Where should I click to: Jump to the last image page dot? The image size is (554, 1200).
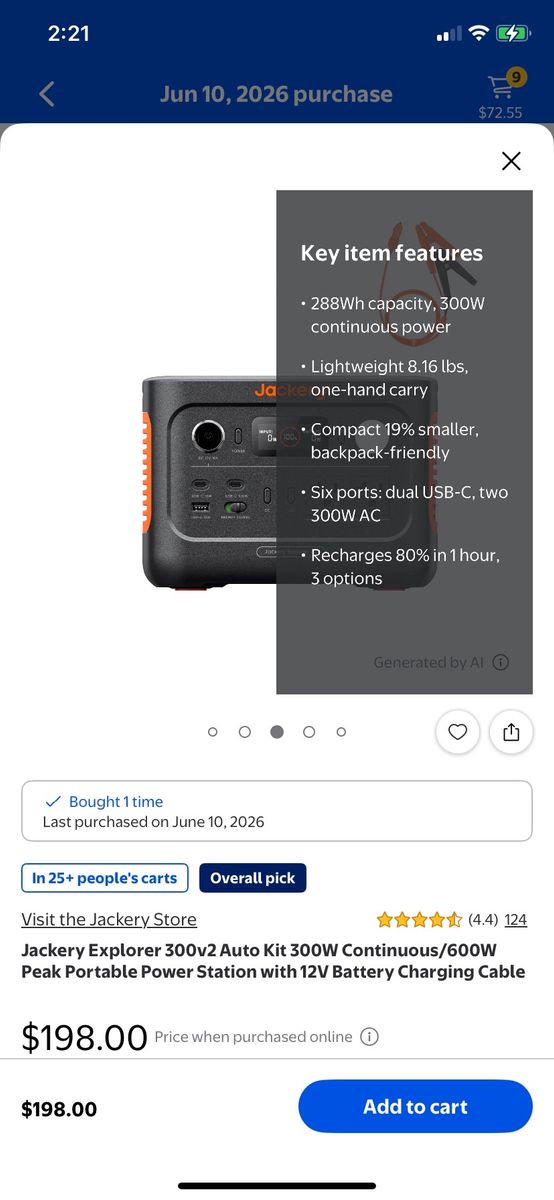pyautogui.click(x=341, y=732)
